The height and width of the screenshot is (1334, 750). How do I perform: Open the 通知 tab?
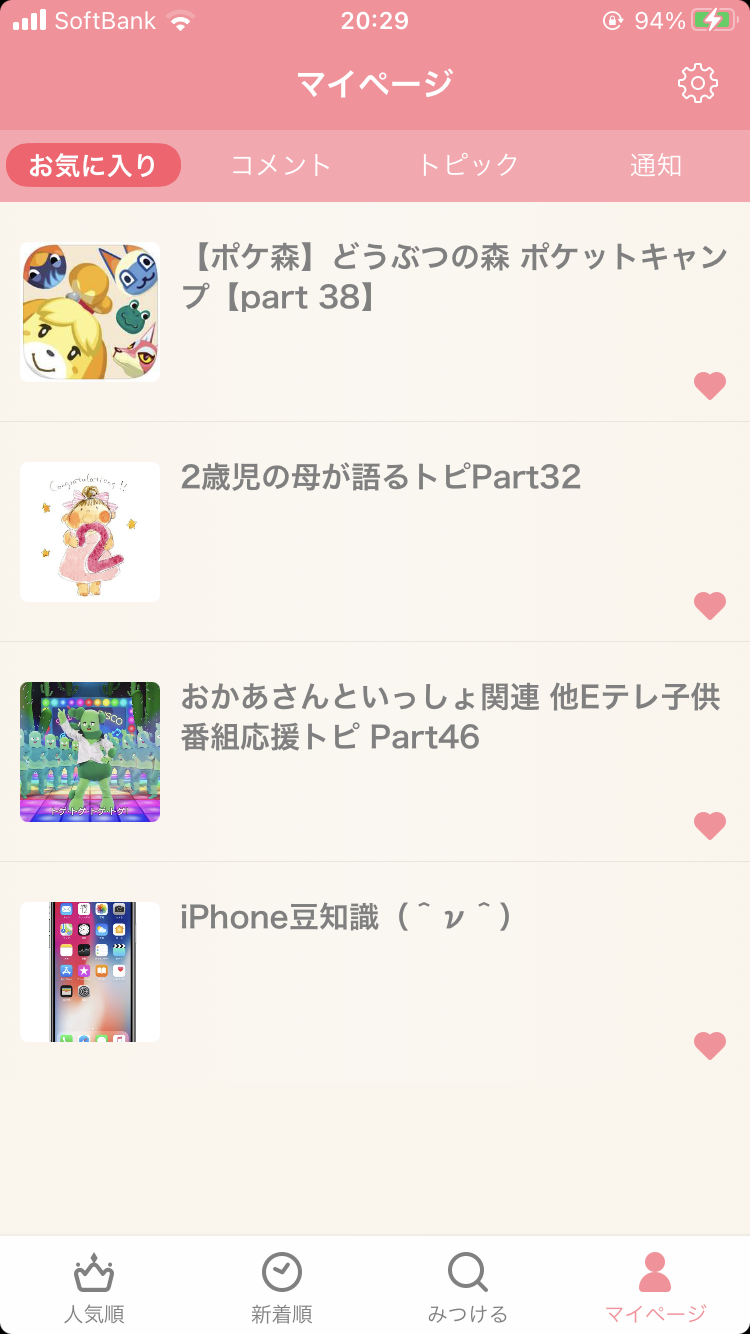pyautogui.click(x=655, y=167)
